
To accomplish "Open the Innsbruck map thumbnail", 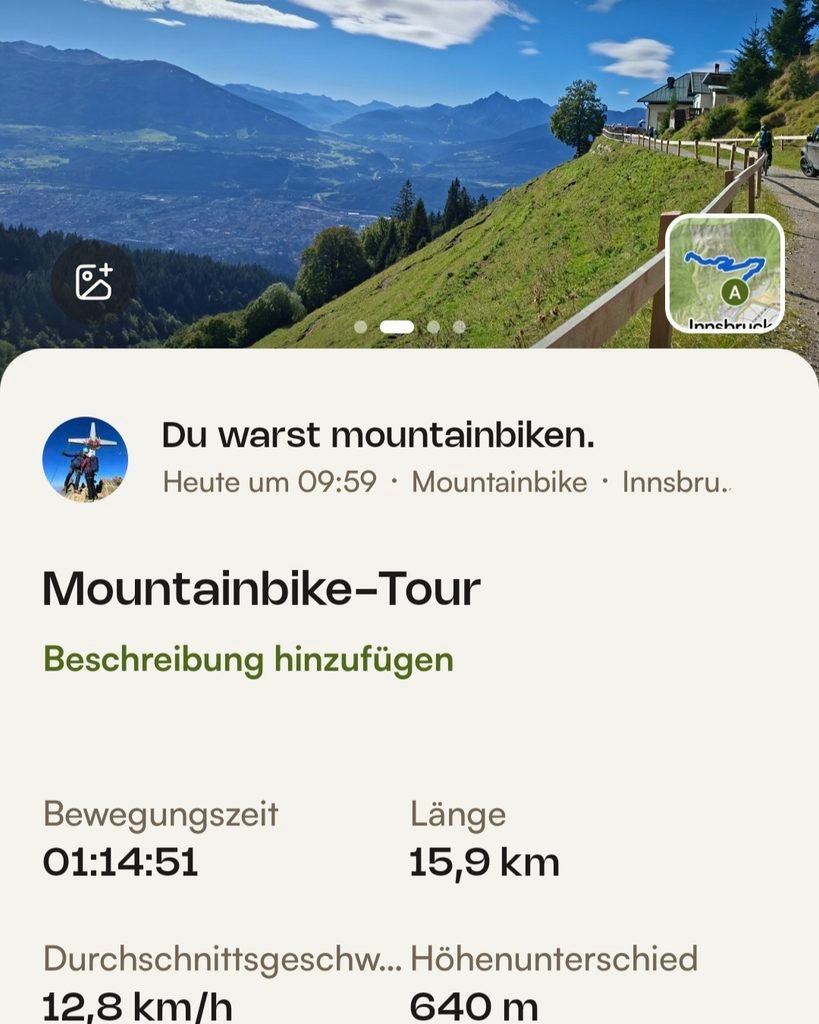I will click(x=725, y=274).
